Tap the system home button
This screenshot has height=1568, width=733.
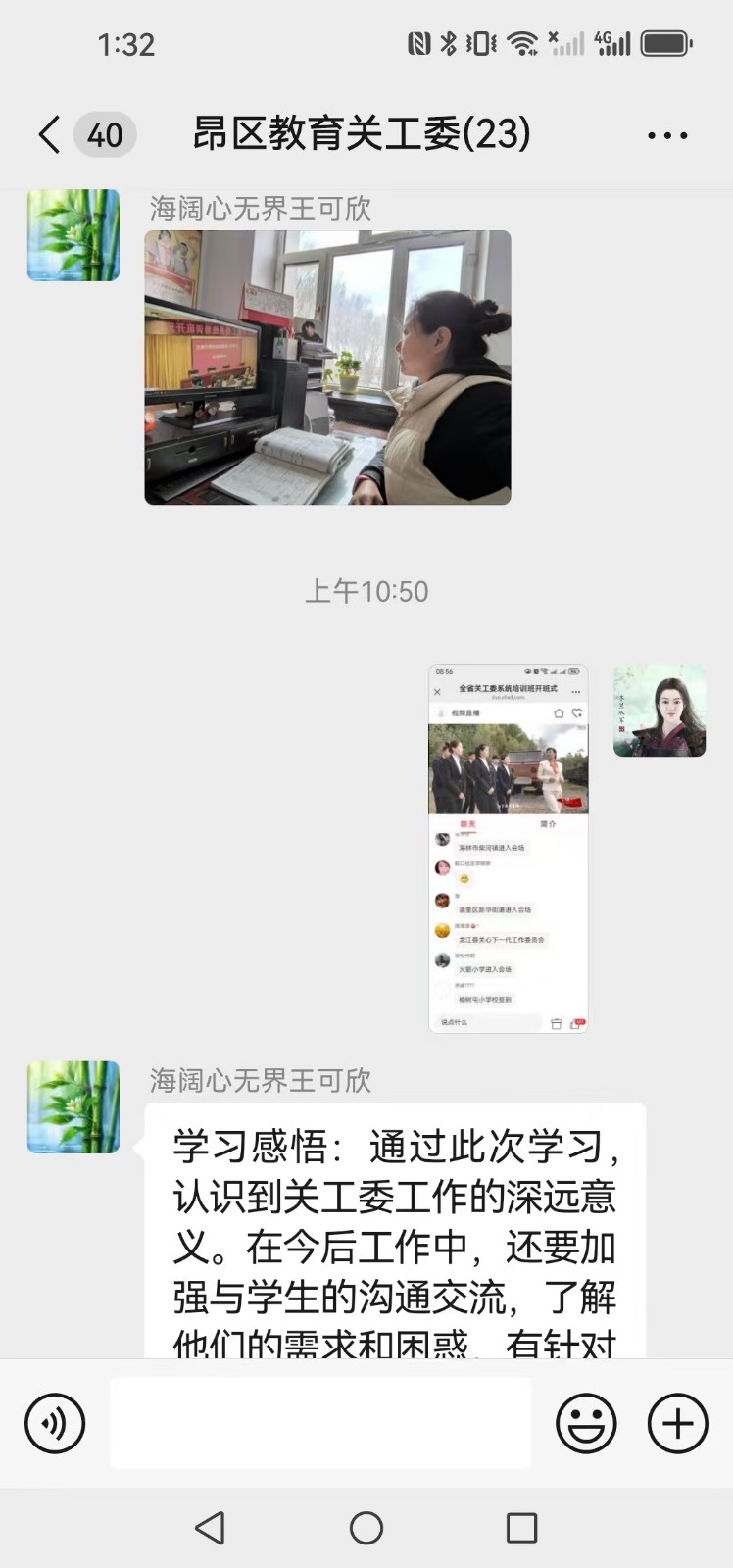point(366,1528)
